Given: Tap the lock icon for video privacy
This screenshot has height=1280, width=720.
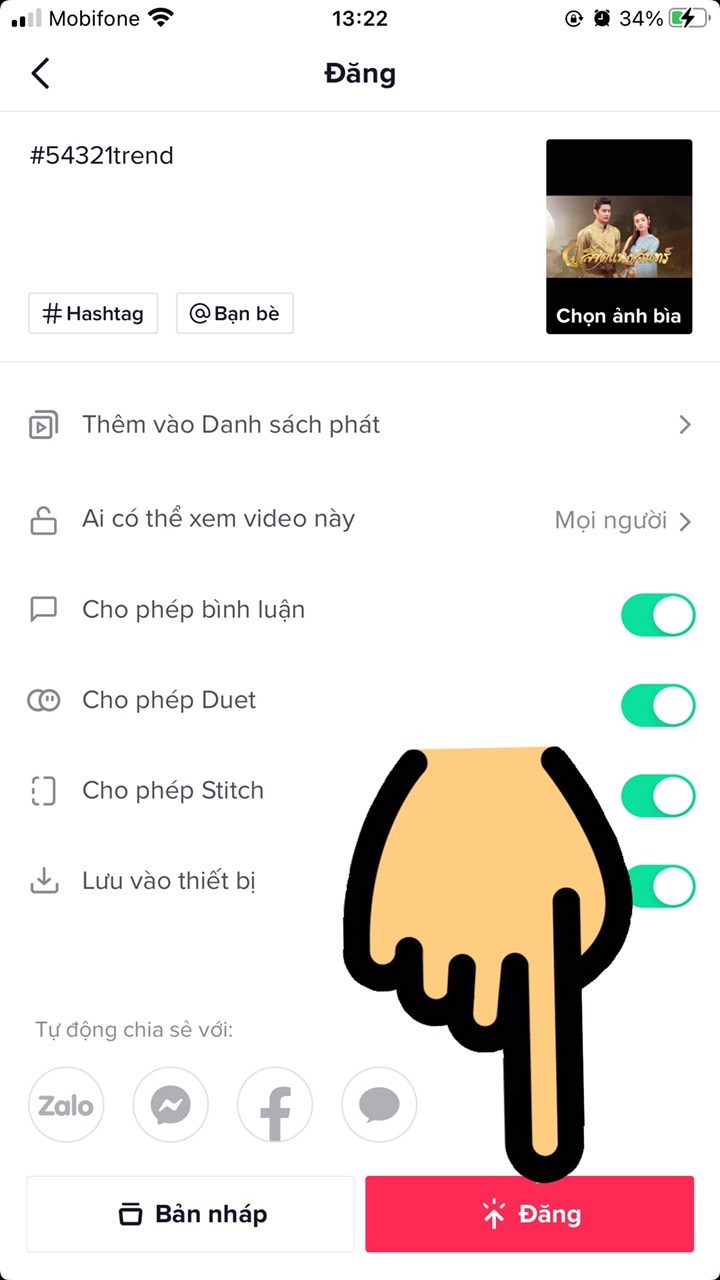Looking at the screenshot, I should point(43,519).
